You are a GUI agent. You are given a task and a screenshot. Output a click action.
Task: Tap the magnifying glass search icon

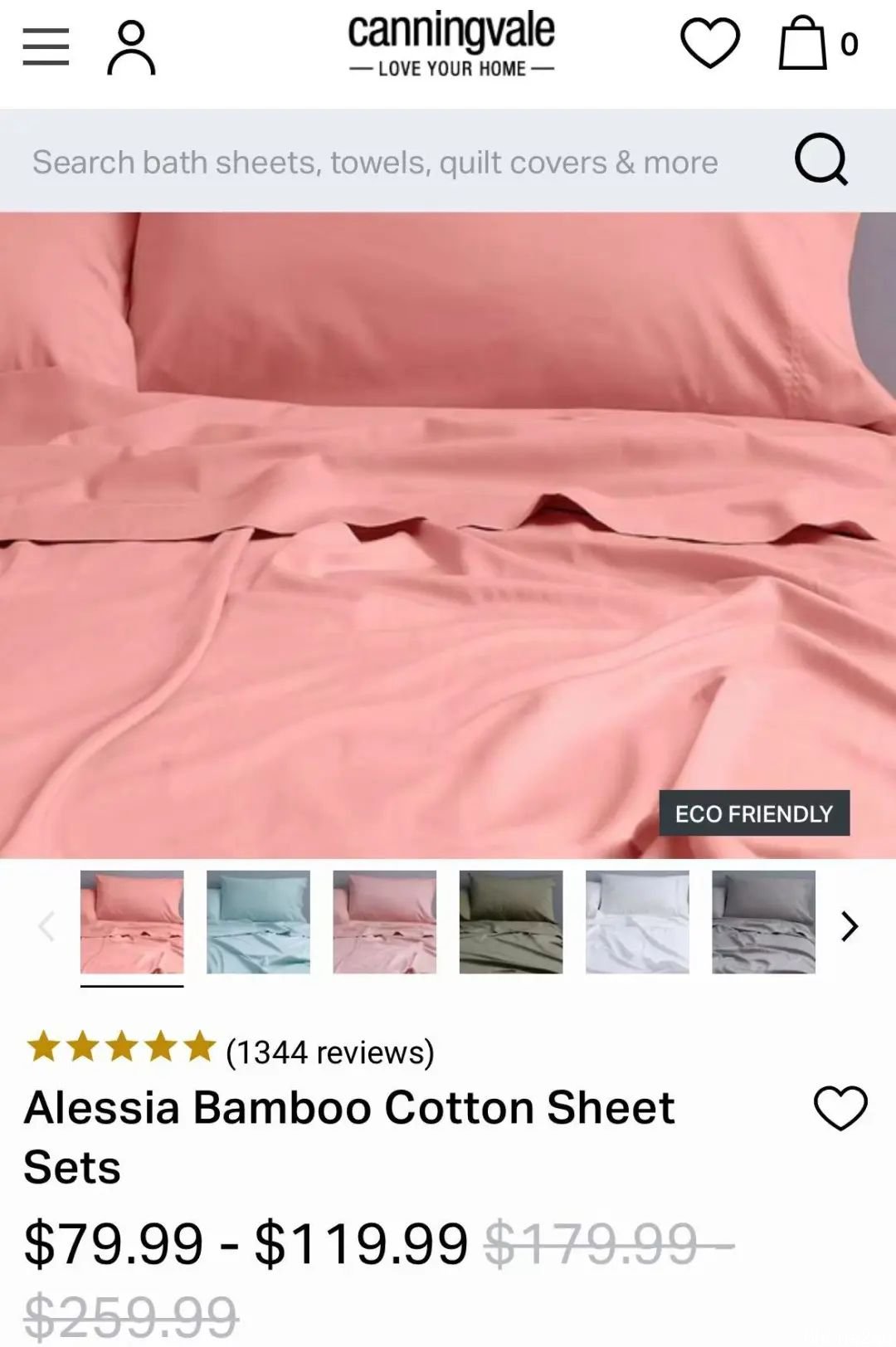(x=821, y=159)
